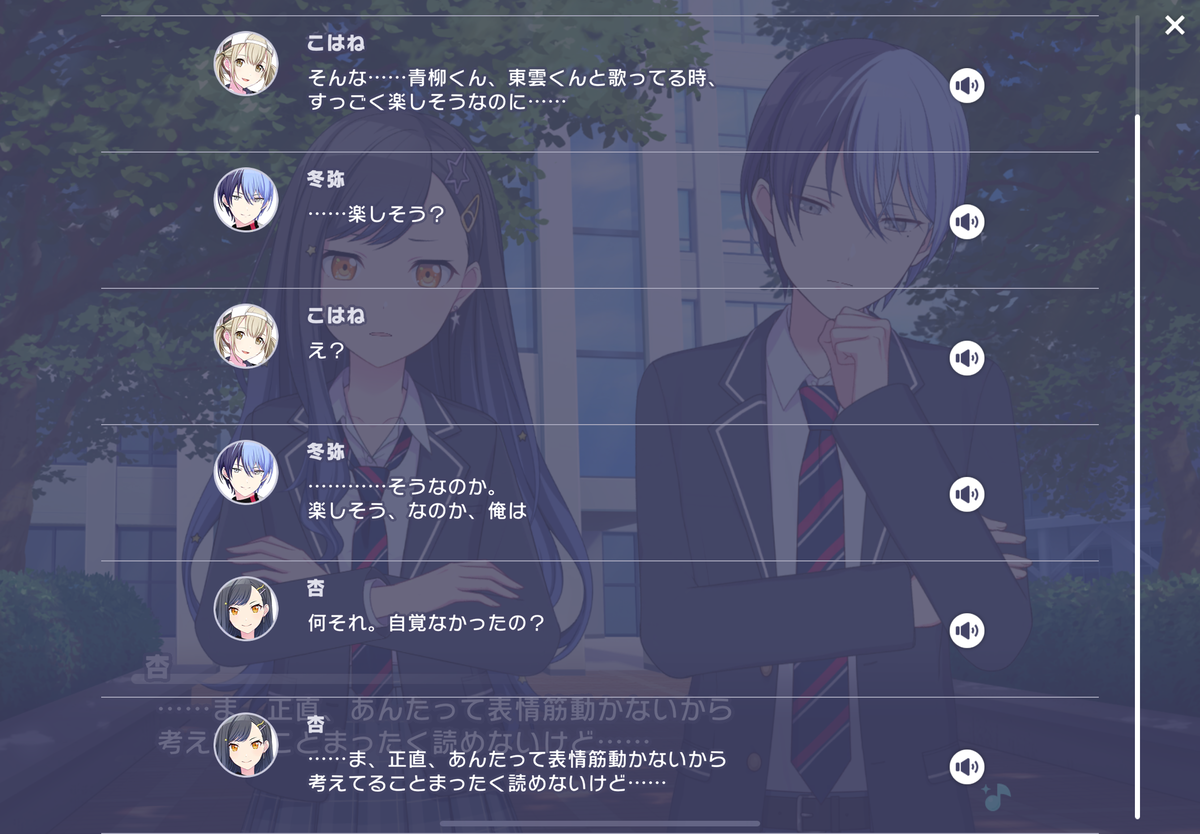Play voice for 冬弥's line 楽しそう?
This screenshot has width=1200, height=834.
click(x=966, y=222)
